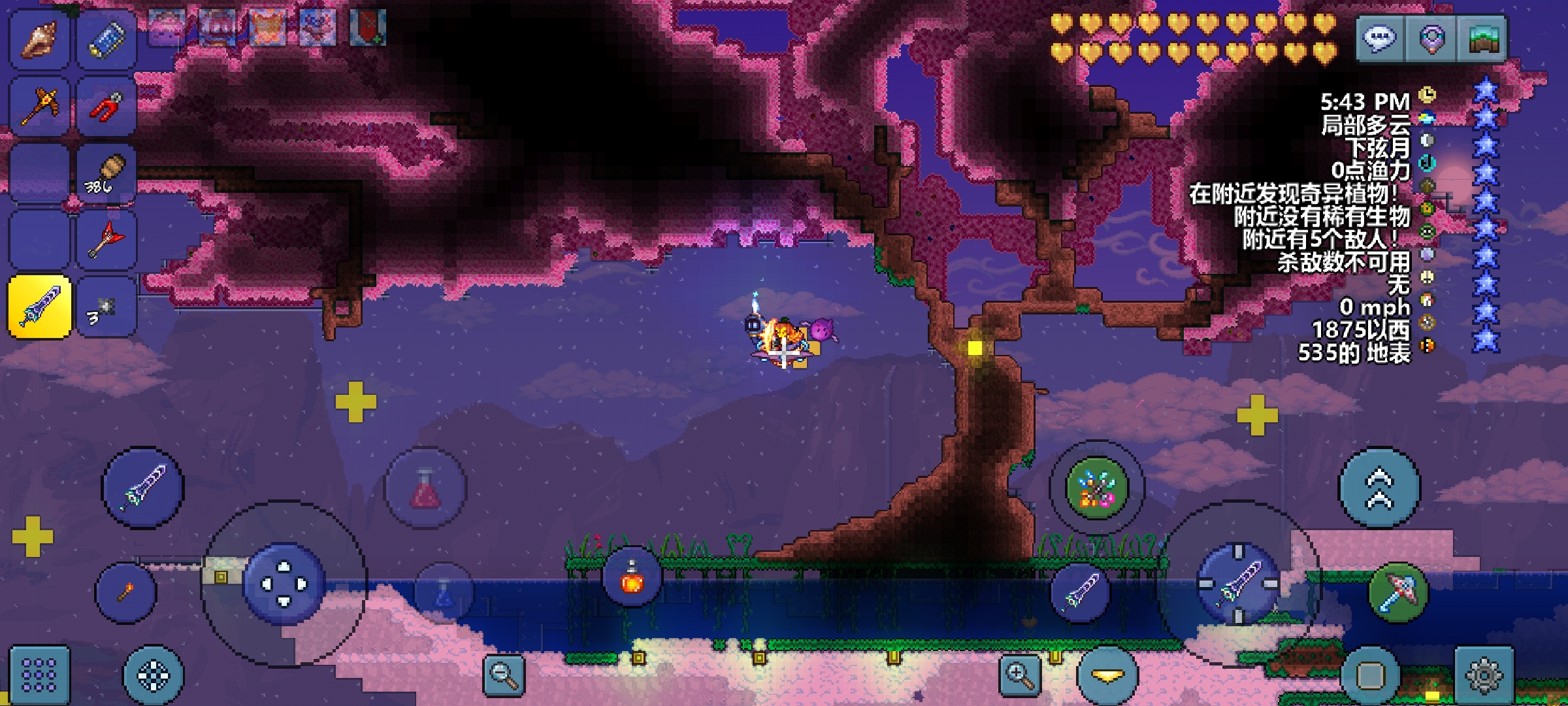Tap the zoom in magnifier
The image size is (1568, 706).
coord(1021,675)
